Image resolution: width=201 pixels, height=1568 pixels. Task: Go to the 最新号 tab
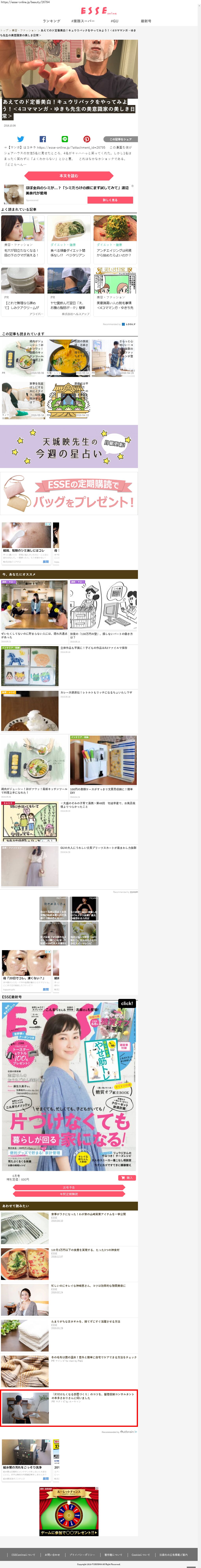point(146,21)
